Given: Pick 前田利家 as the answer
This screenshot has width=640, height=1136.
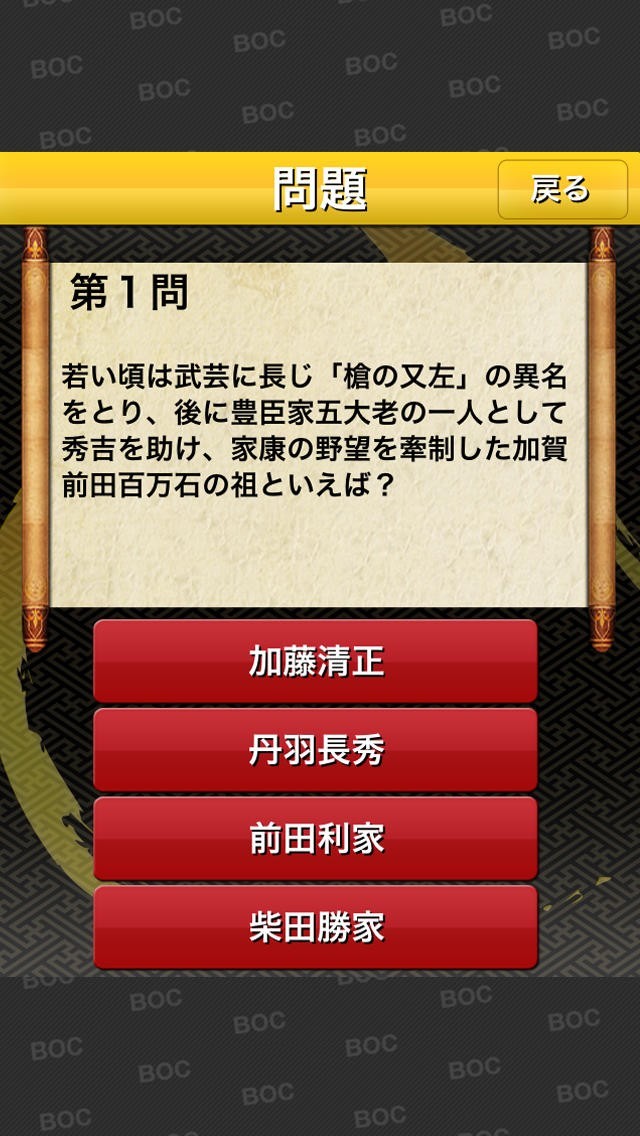Looking at the screenshot, I should coord(315,838).
